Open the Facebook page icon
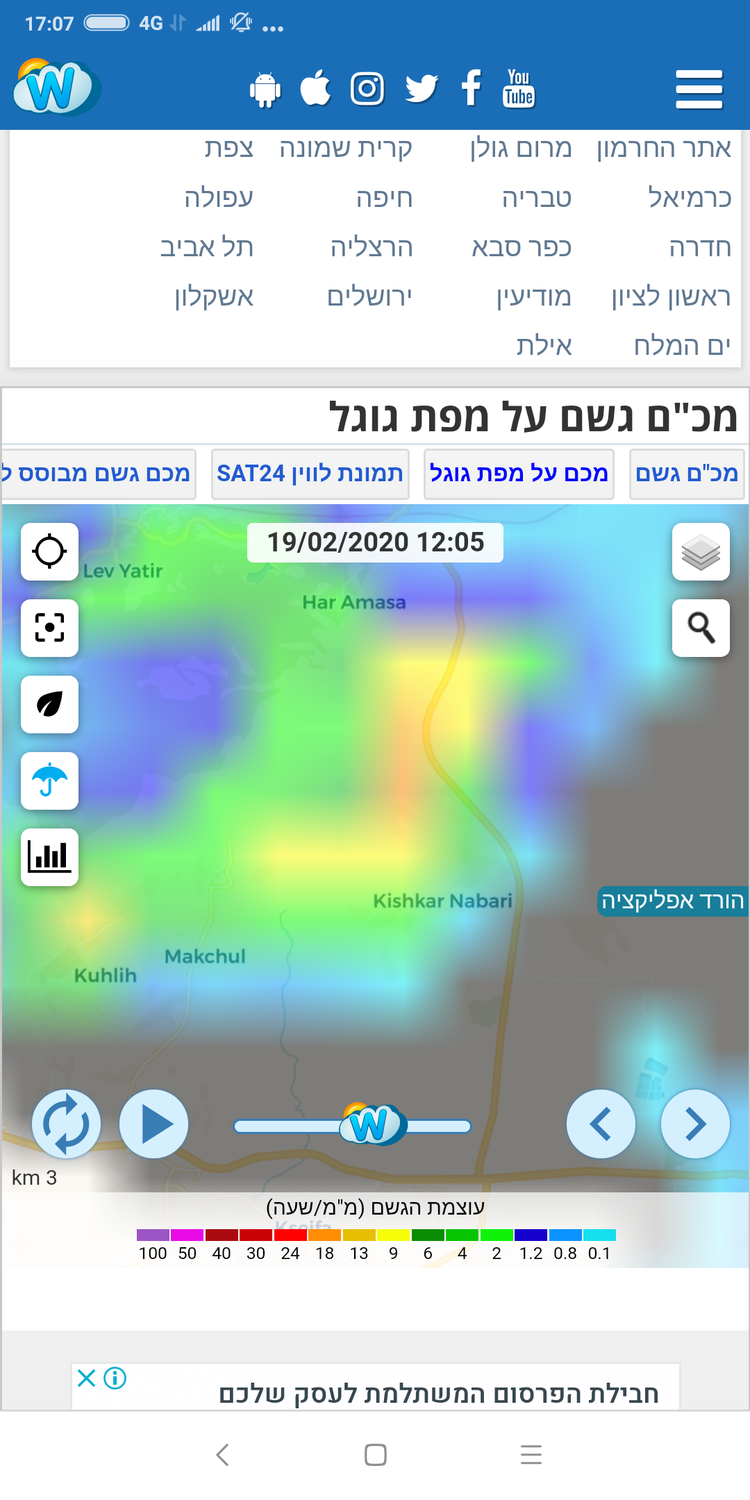This screenshot has height=1500, width=750. tap(471, 89)
